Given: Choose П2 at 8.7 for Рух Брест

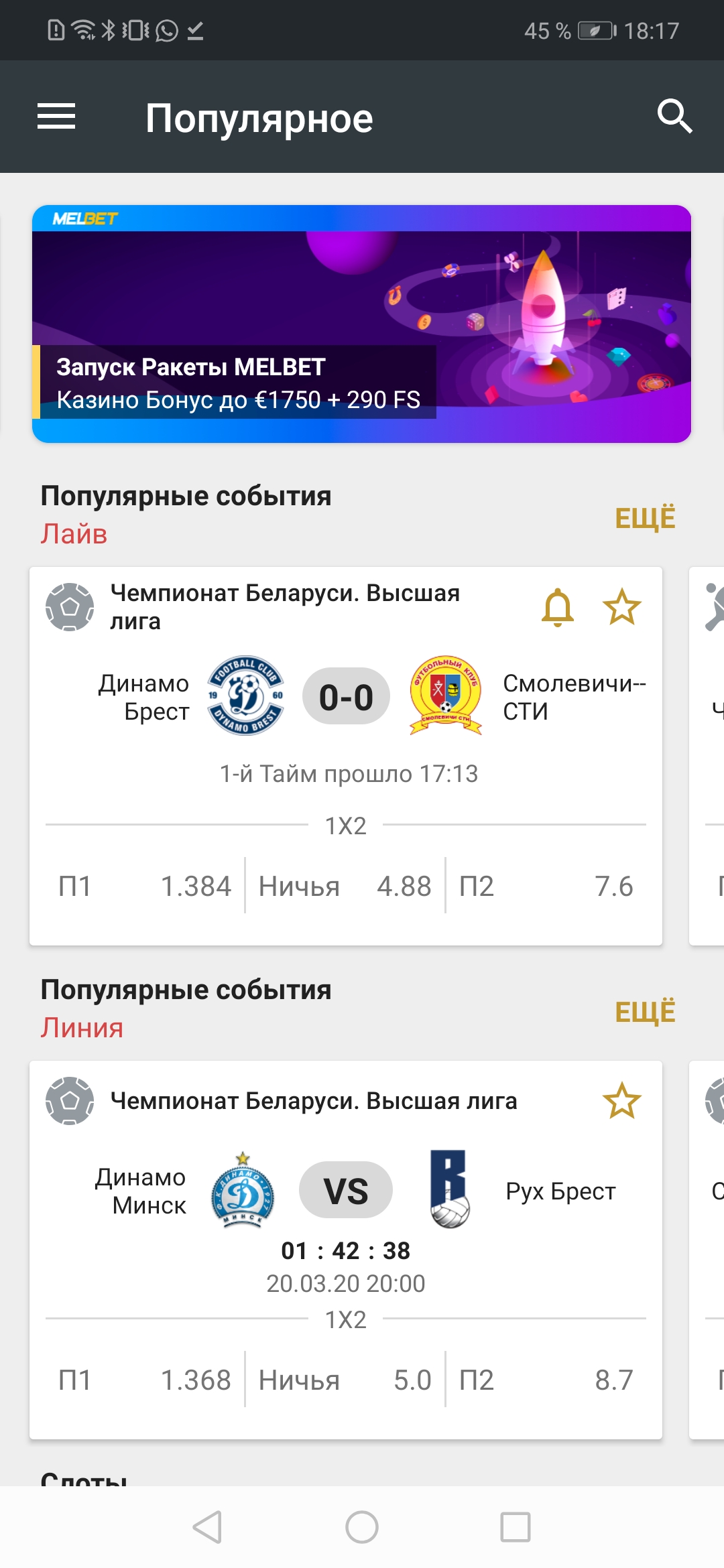Looking at the screenshot, I should (x=546, y=1380).
